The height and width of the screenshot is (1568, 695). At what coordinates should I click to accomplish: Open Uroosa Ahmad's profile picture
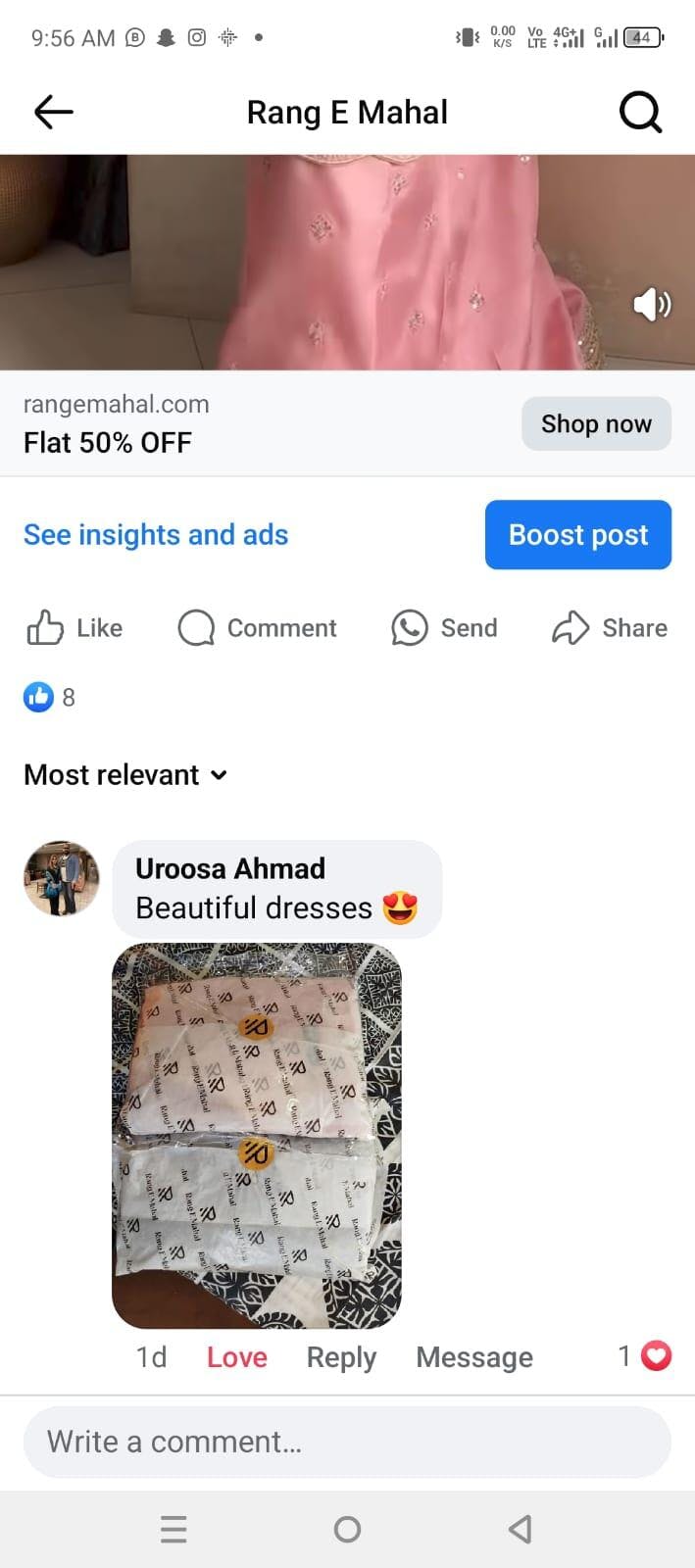click(x=62, y=878)
